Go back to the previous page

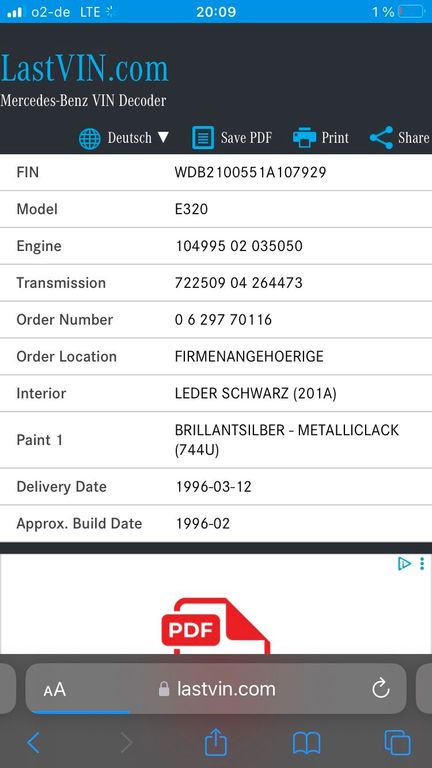point(33,743)
